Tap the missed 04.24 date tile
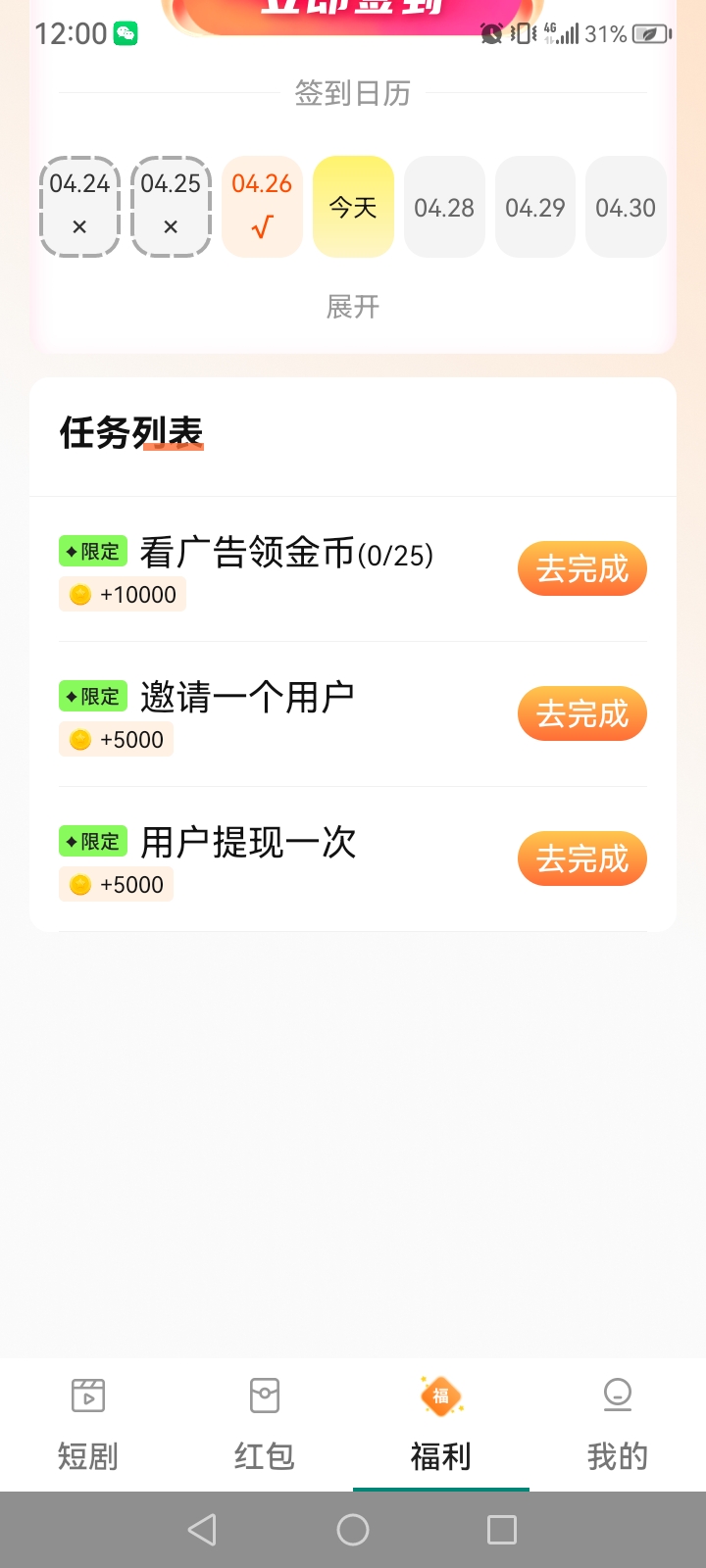Screen dimensions: 706x1568 79,207
